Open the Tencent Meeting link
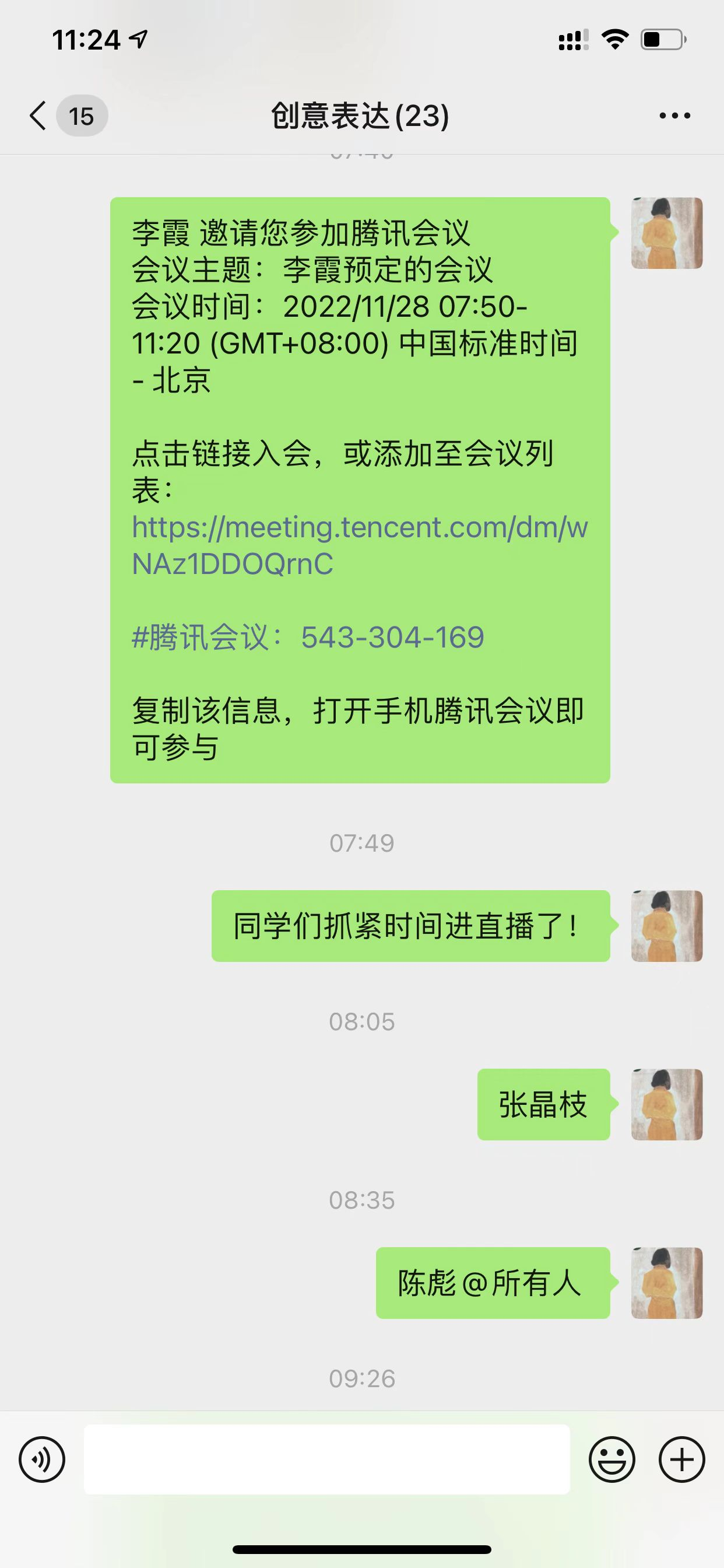 click(359, 545)
